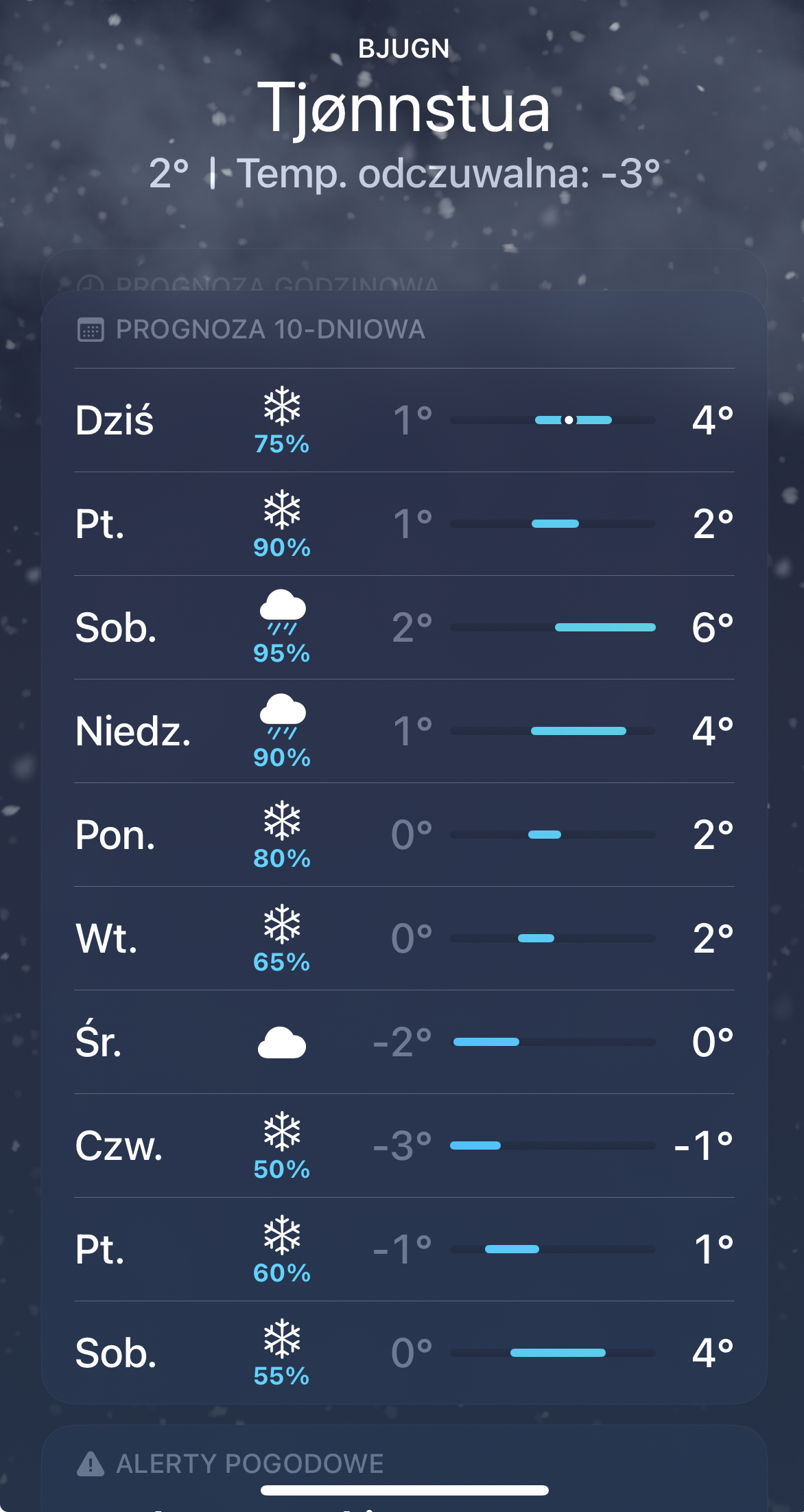The height and width of the screenshot is (1512, 804).
Task: Open the Pt. row with 60% snow
Action: click(403, 1249)
